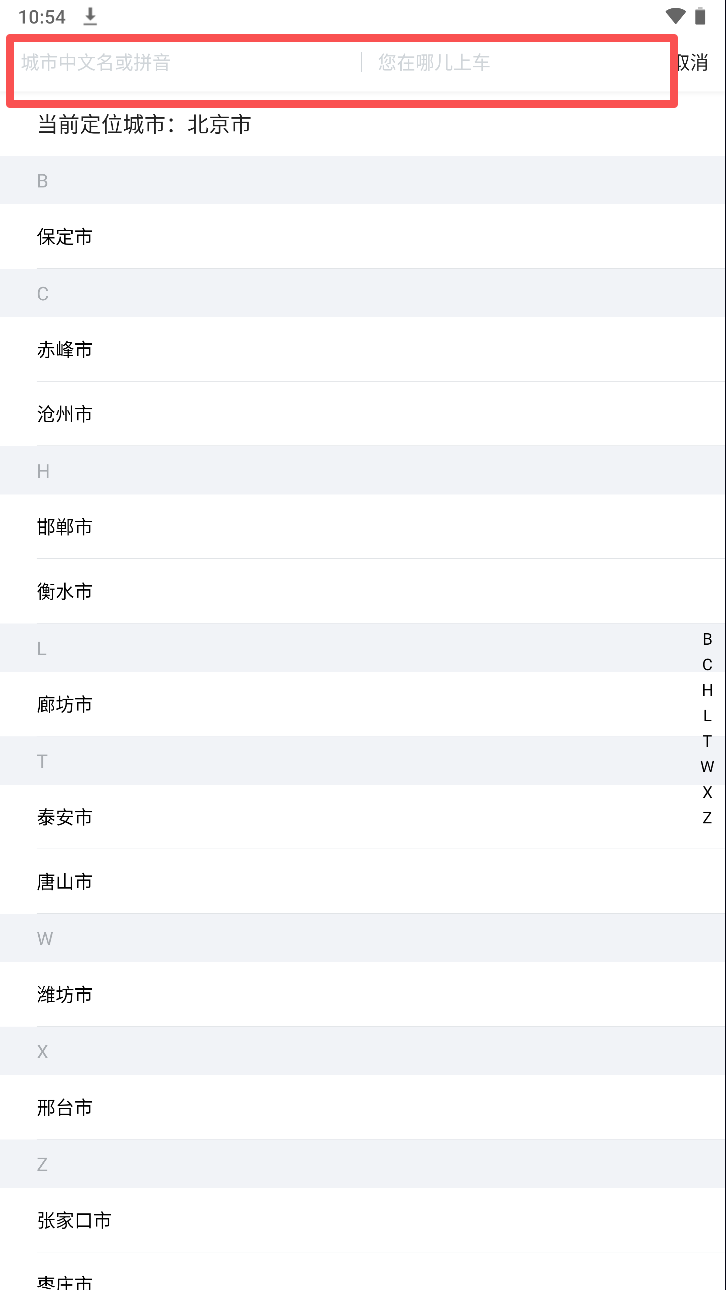This screenshot has width=726, height=1290.
Task: Choose 衡水市 from the list
Action: tap(65, 592)
